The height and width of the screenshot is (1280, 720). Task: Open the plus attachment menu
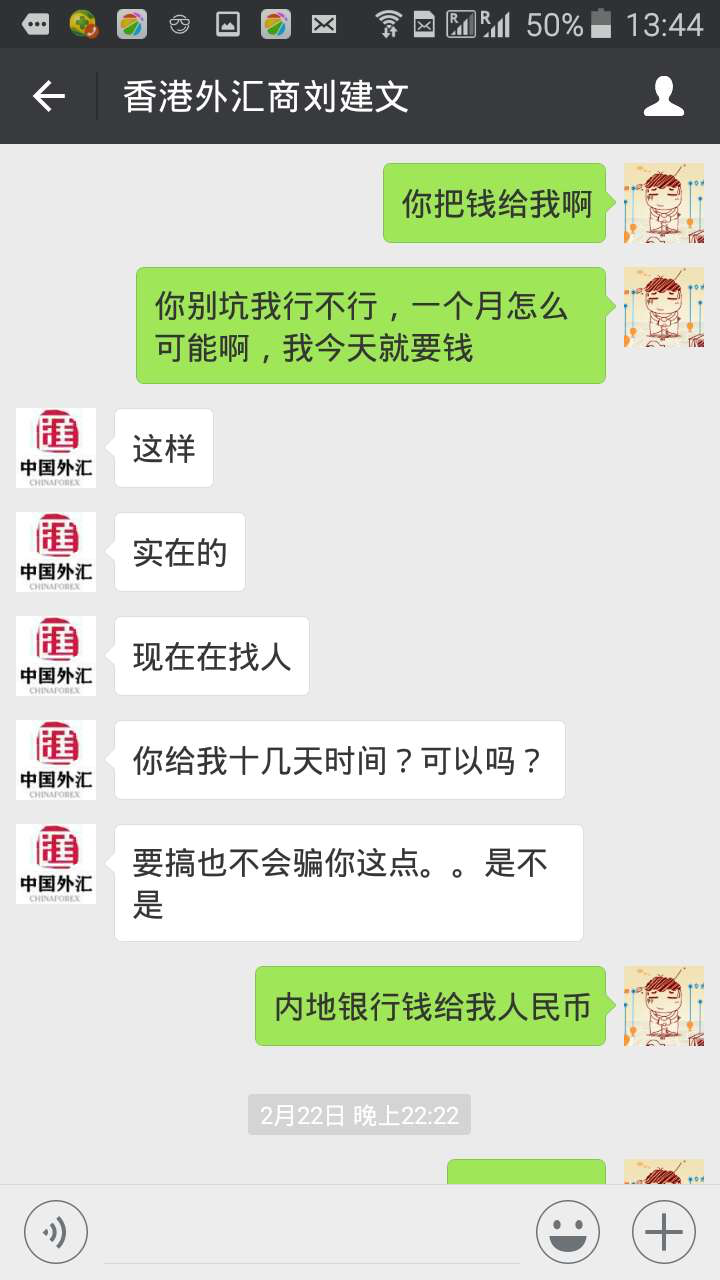pos(663,1232)
